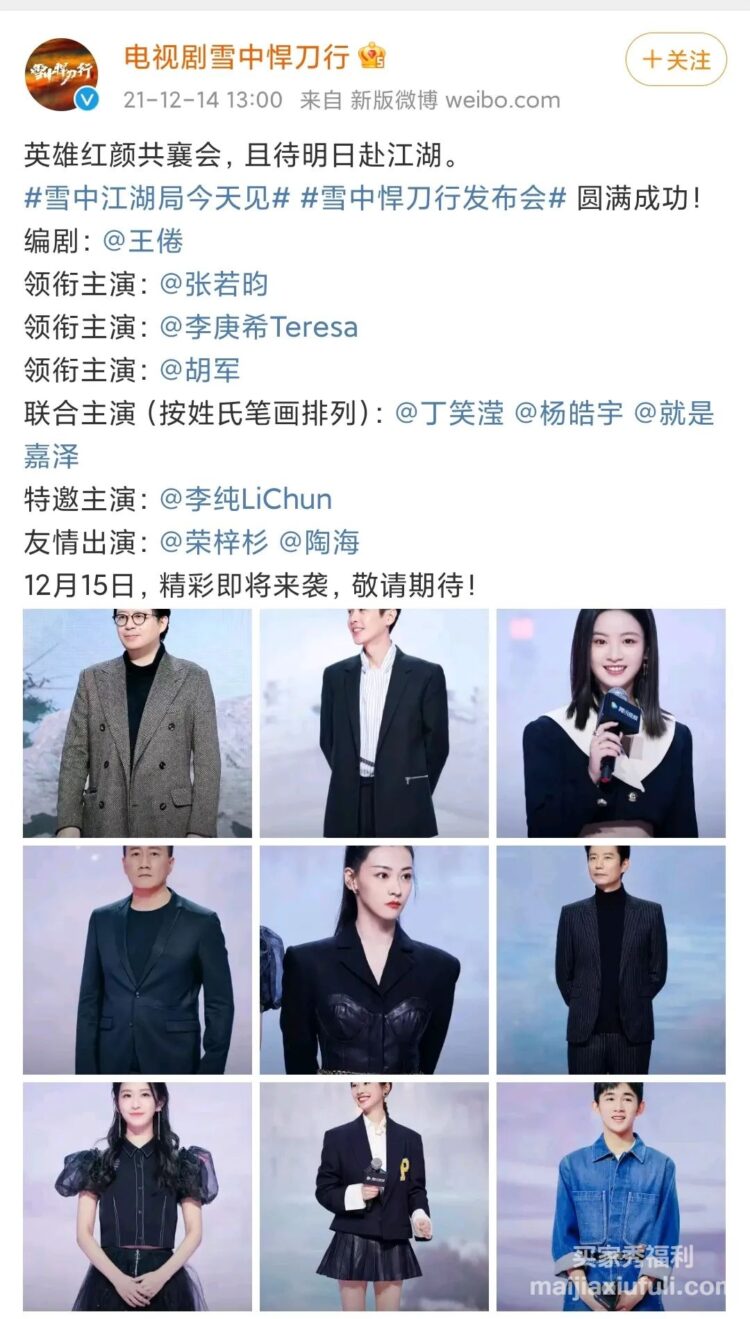Open the @李纯LiChun mention
This screenshot has width=750, height=1319.
click(x=245, y=499)
